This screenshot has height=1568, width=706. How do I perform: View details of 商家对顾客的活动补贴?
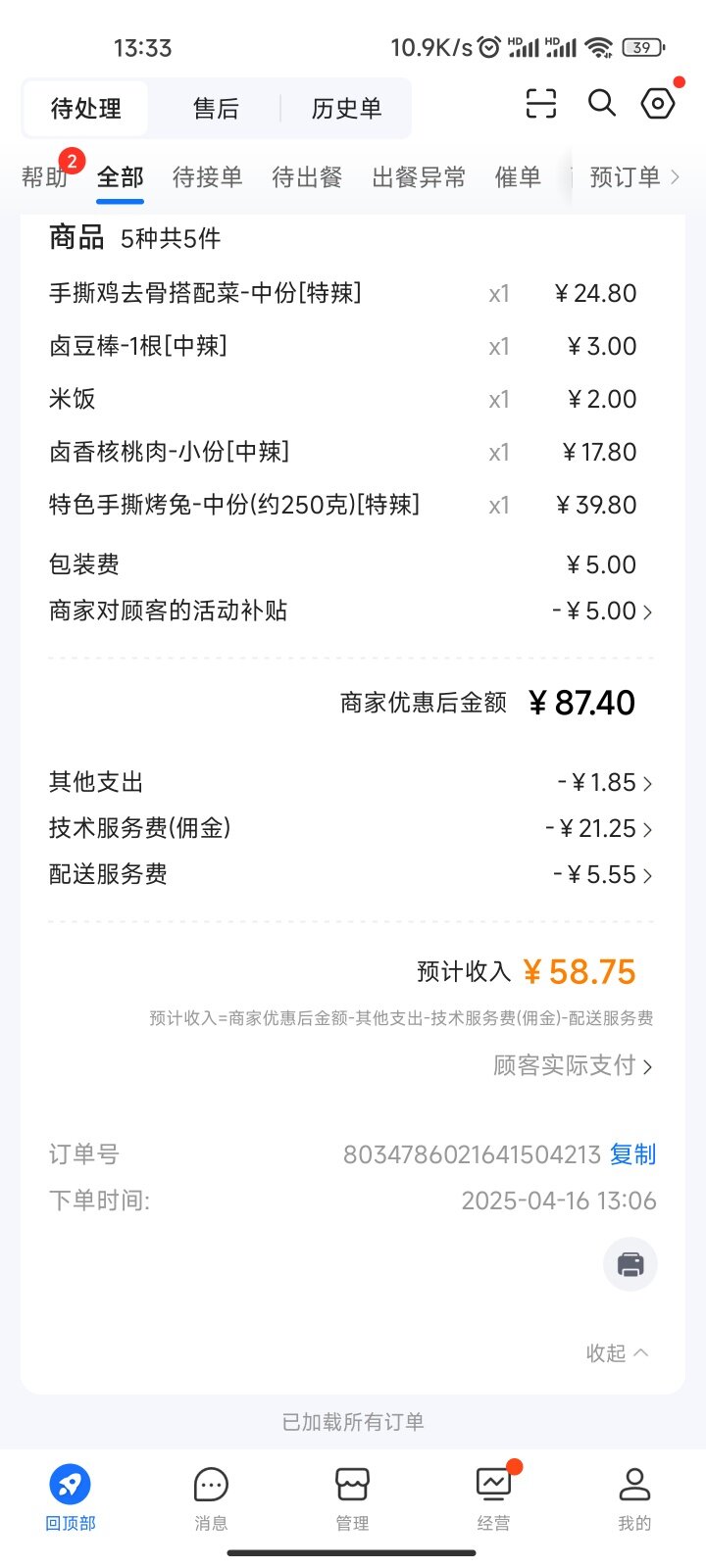click(x=351, y=611)
